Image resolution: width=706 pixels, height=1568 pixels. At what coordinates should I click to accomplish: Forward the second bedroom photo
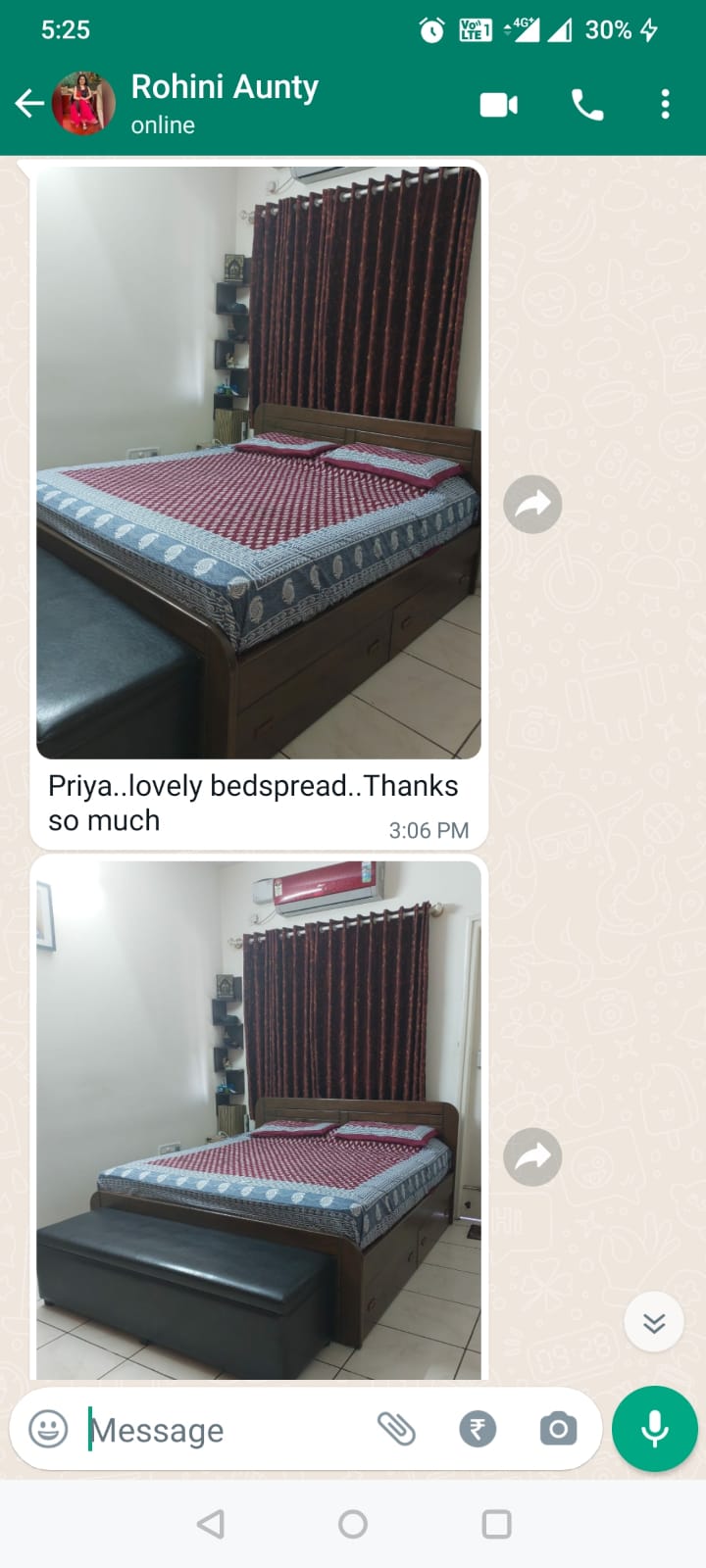tap(532, 1157)
